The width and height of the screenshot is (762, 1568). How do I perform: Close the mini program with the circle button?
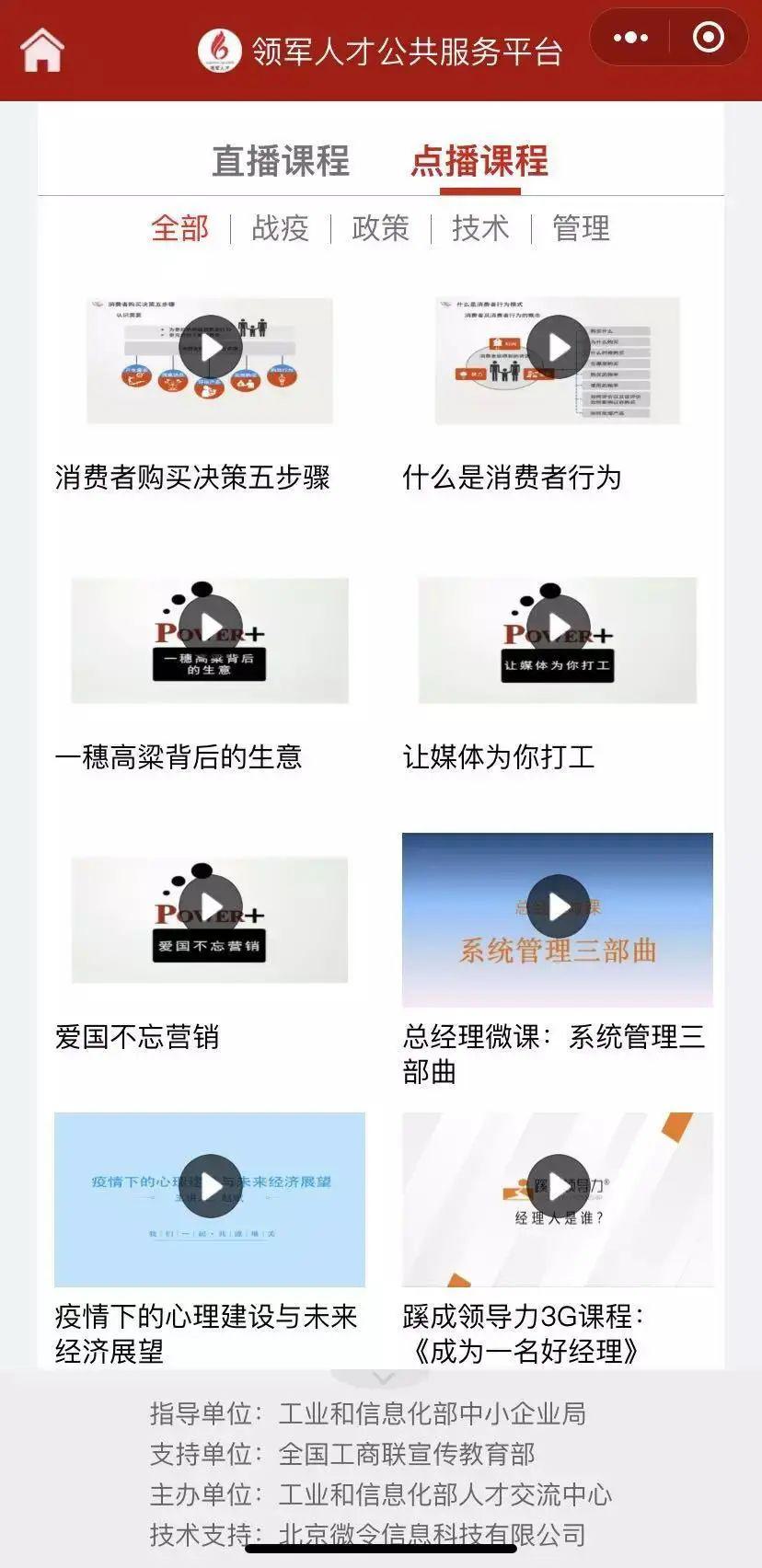(708, 38)
